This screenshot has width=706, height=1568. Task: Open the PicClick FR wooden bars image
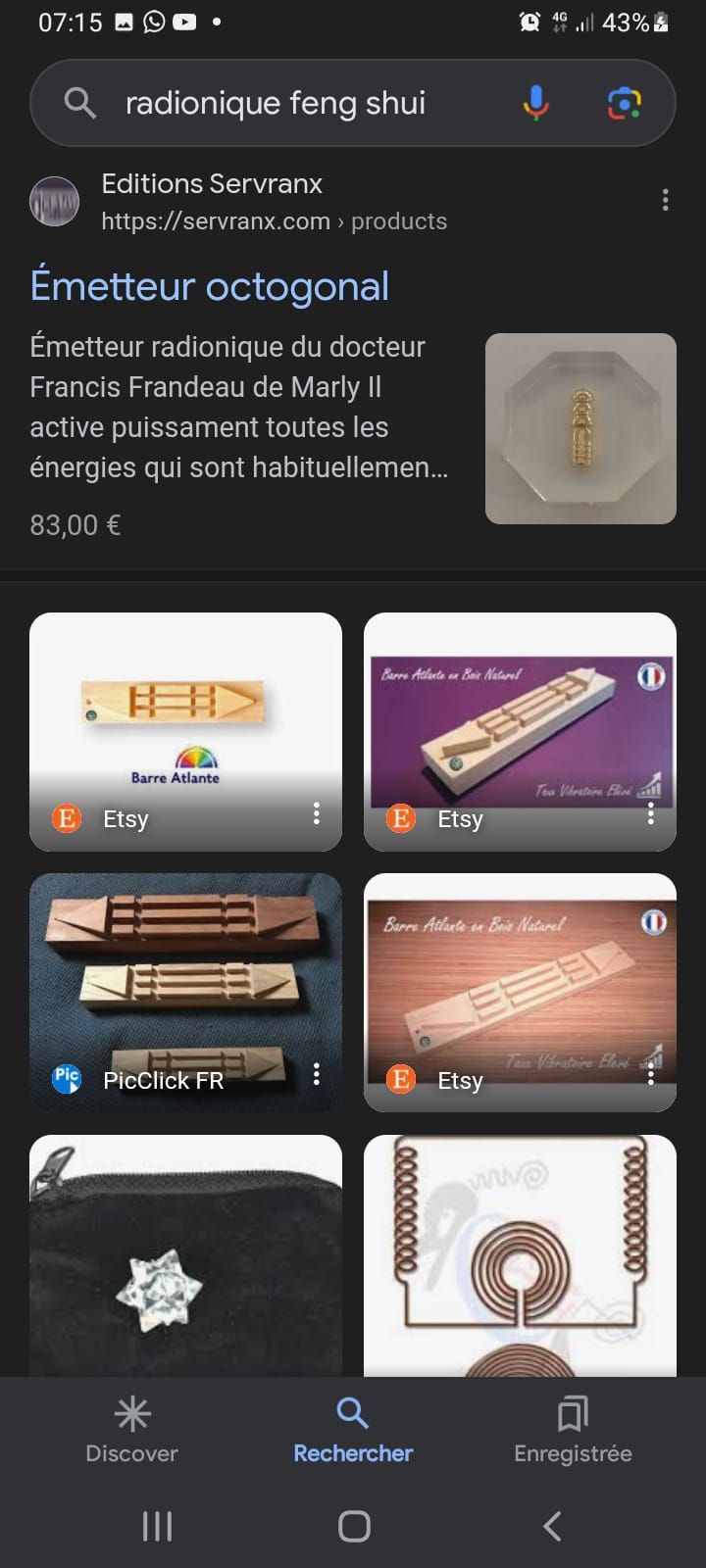pyautogui.click(x=185, y=980)
